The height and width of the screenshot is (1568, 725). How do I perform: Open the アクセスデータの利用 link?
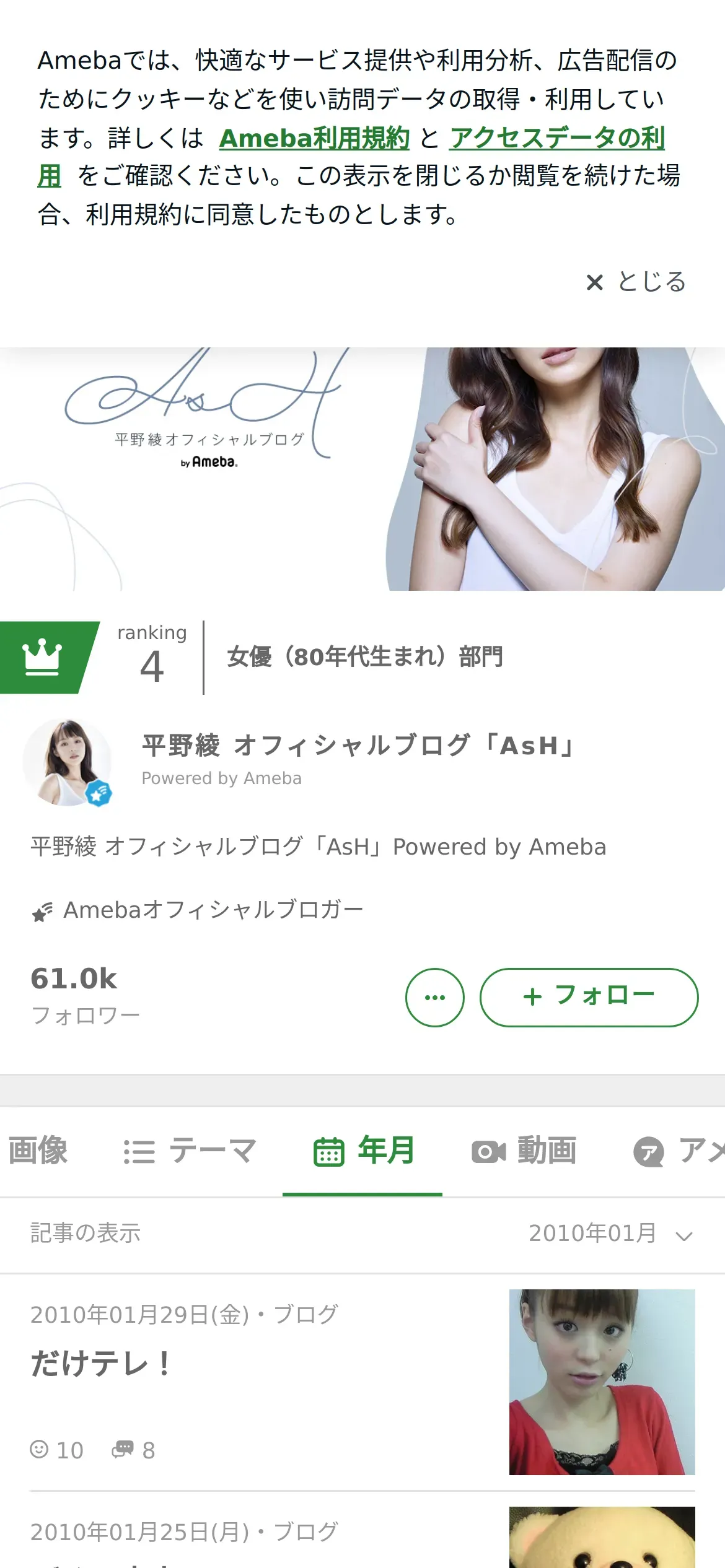[x=556, y=138]
